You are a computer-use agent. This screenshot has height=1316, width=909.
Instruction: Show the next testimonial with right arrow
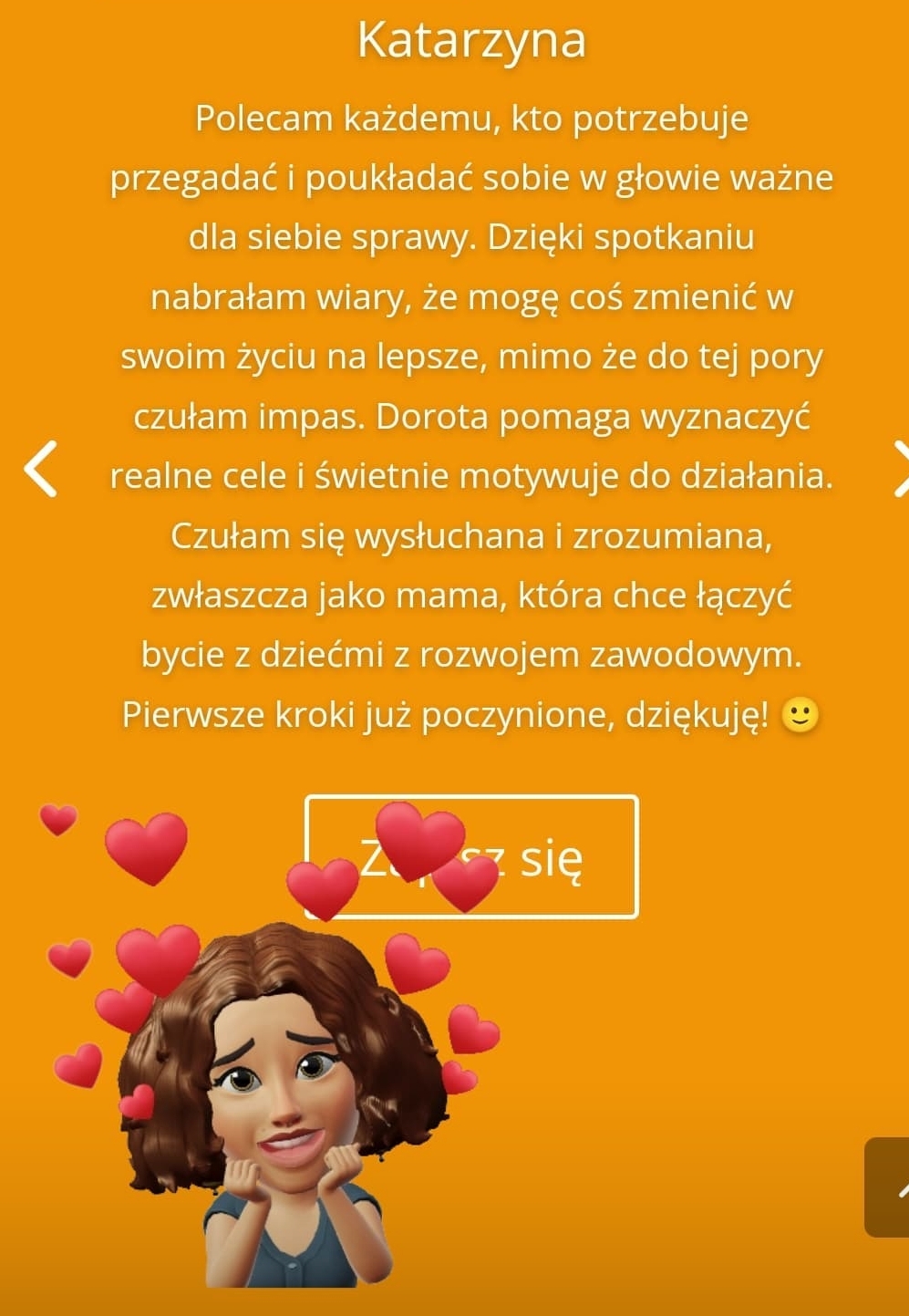899,469
